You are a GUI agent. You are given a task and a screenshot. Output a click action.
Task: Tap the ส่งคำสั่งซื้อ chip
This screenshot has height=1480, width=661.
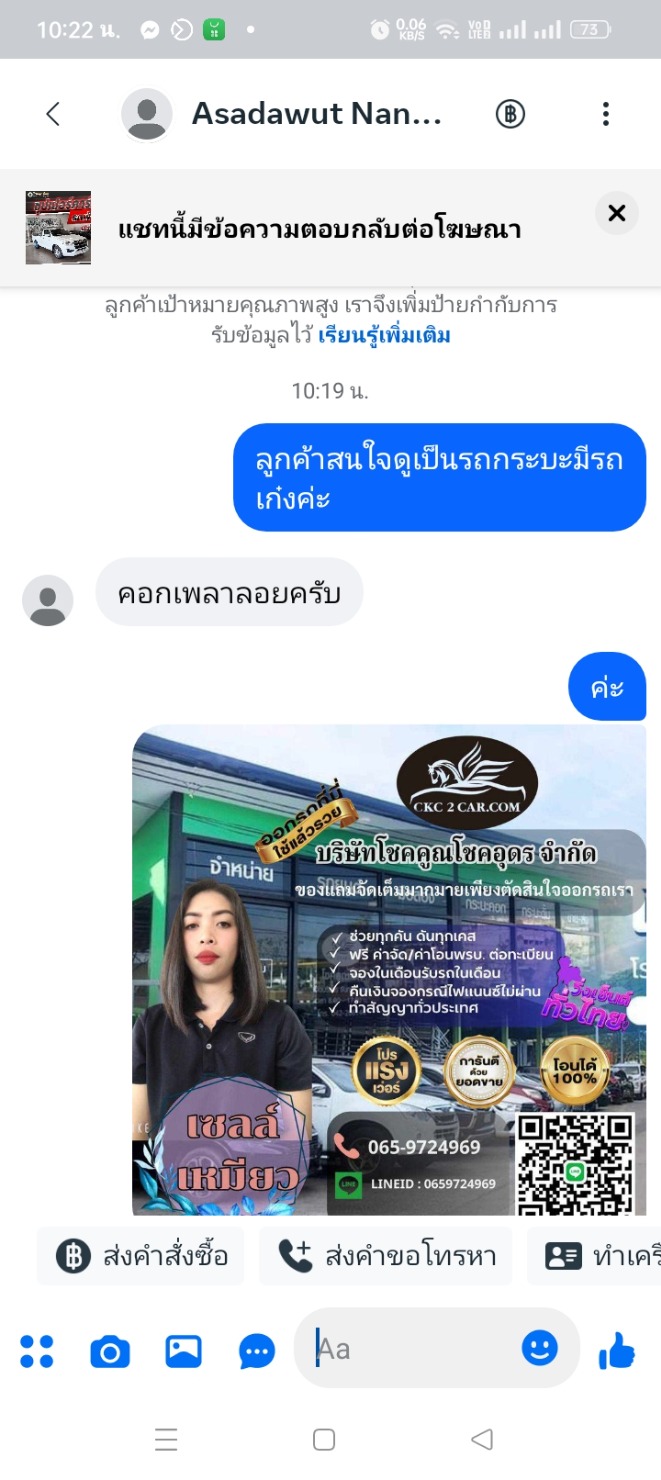pyautogui.click(x=141, y=1256)
